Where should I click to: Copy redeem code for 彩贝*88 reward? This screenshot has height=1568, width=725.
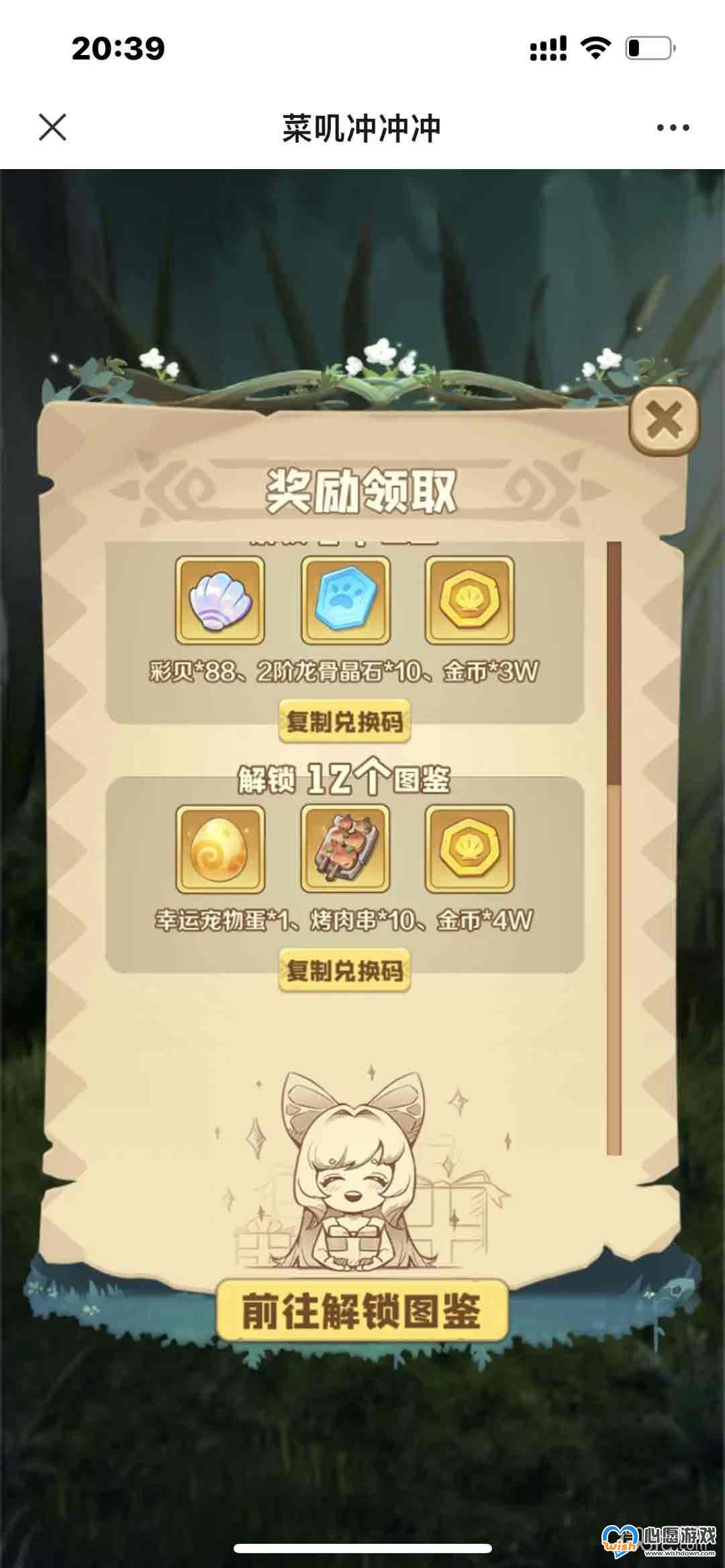344,722
